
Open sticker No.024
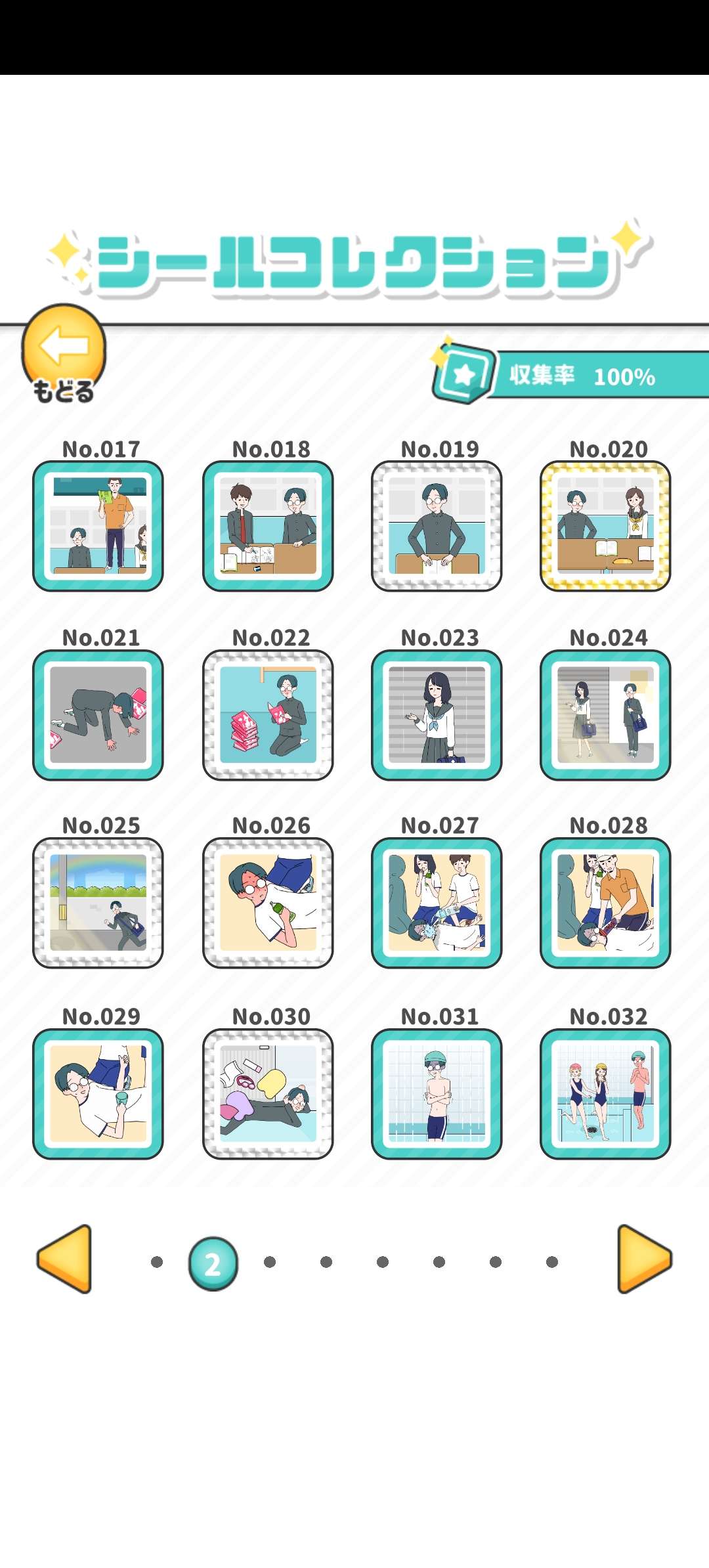(605, 715)
